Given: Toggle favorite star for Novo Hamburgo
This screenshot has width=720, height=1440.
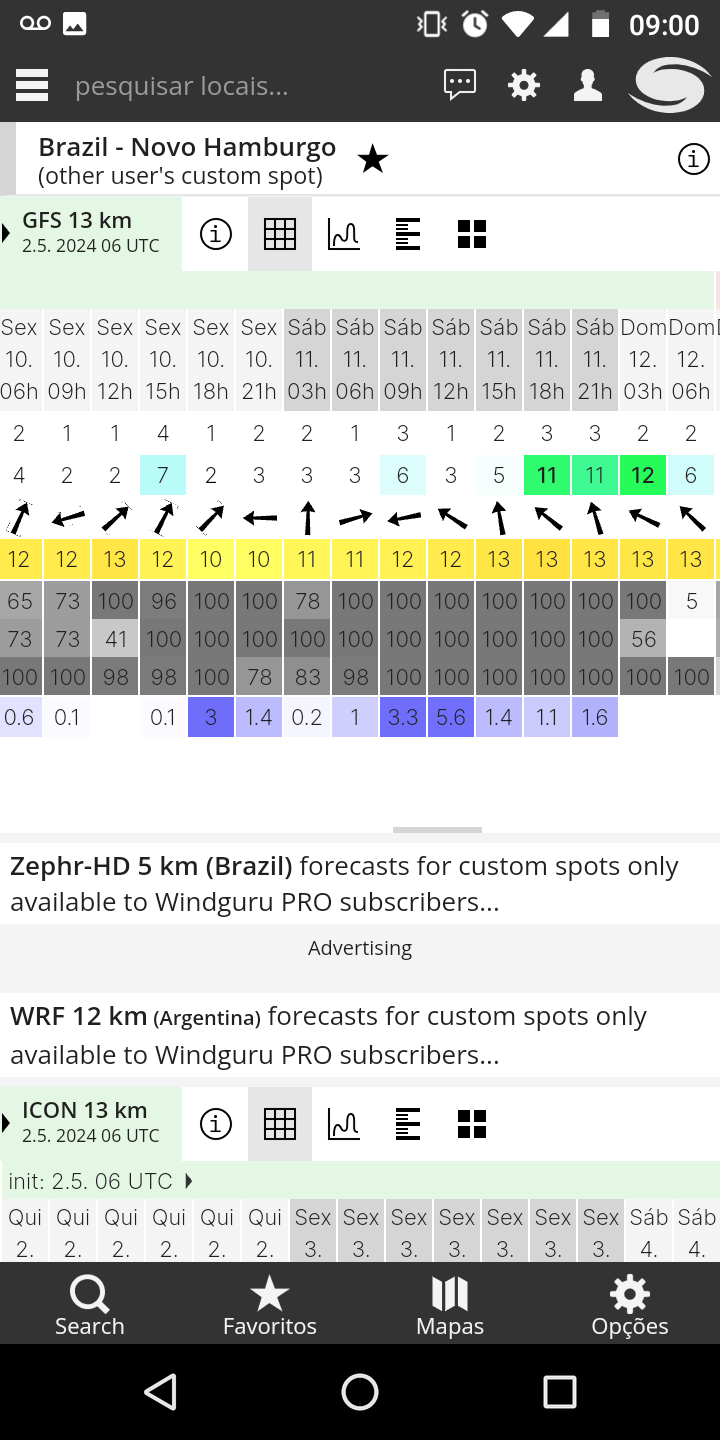Looking at the screenshot, I should click(373, 159).
